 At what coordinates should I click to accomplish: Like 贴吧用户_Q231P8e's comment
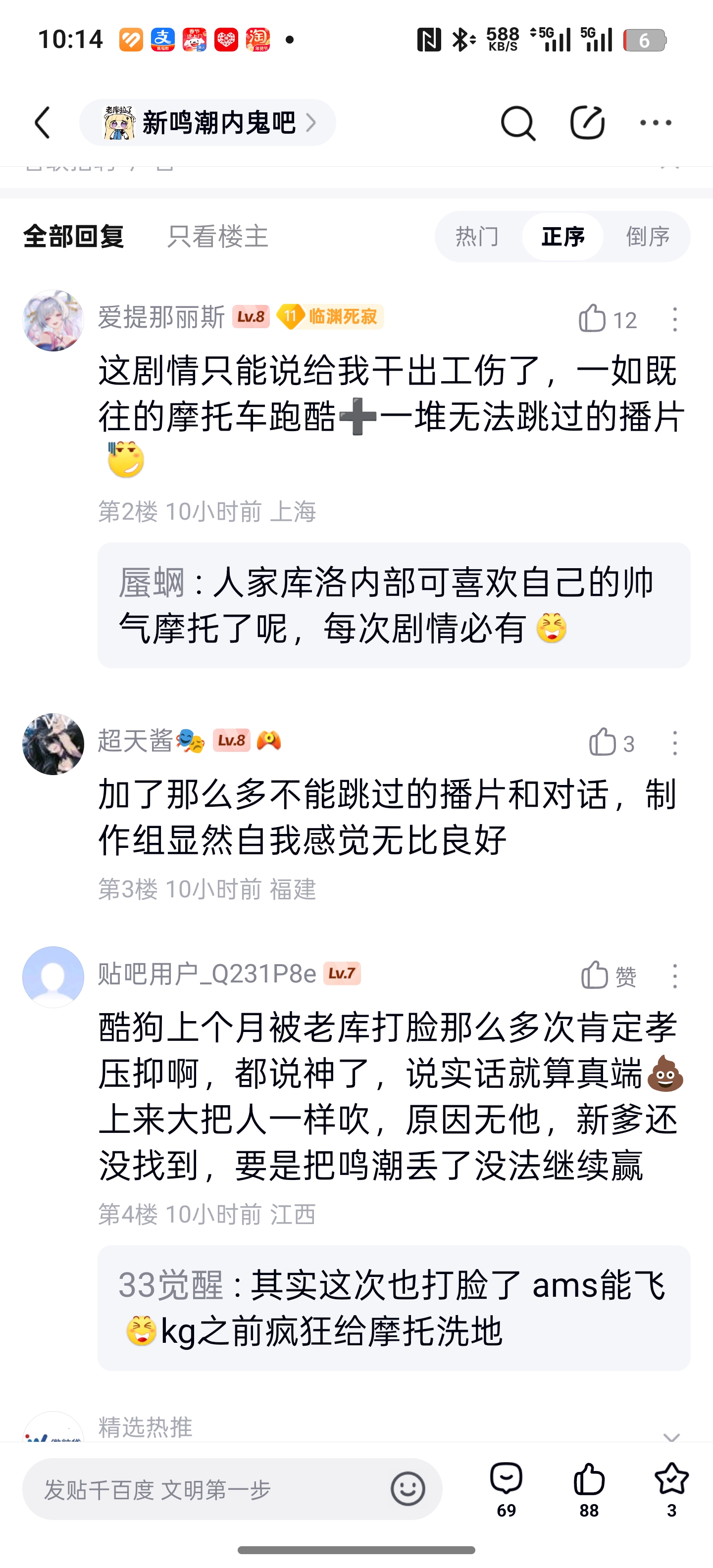(595, 976)
